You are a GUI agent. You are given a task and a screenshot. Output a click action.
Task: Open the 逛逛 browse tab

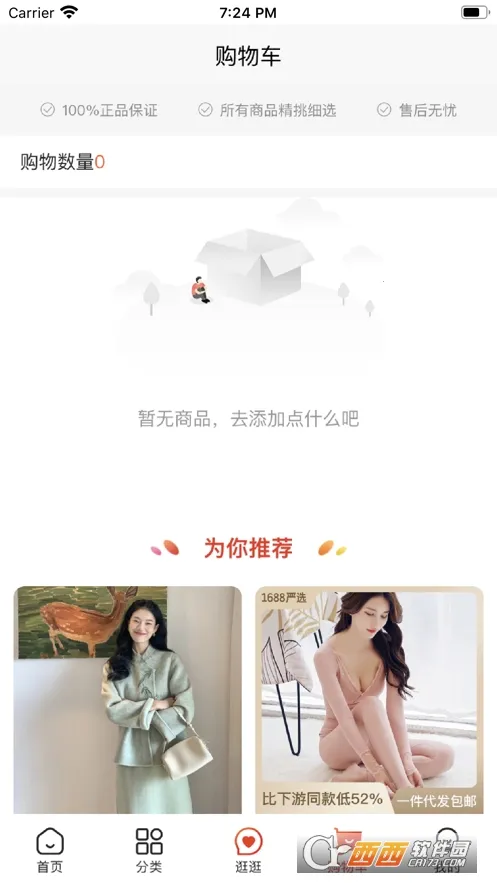pyautogui.click(x=248, y=850)
